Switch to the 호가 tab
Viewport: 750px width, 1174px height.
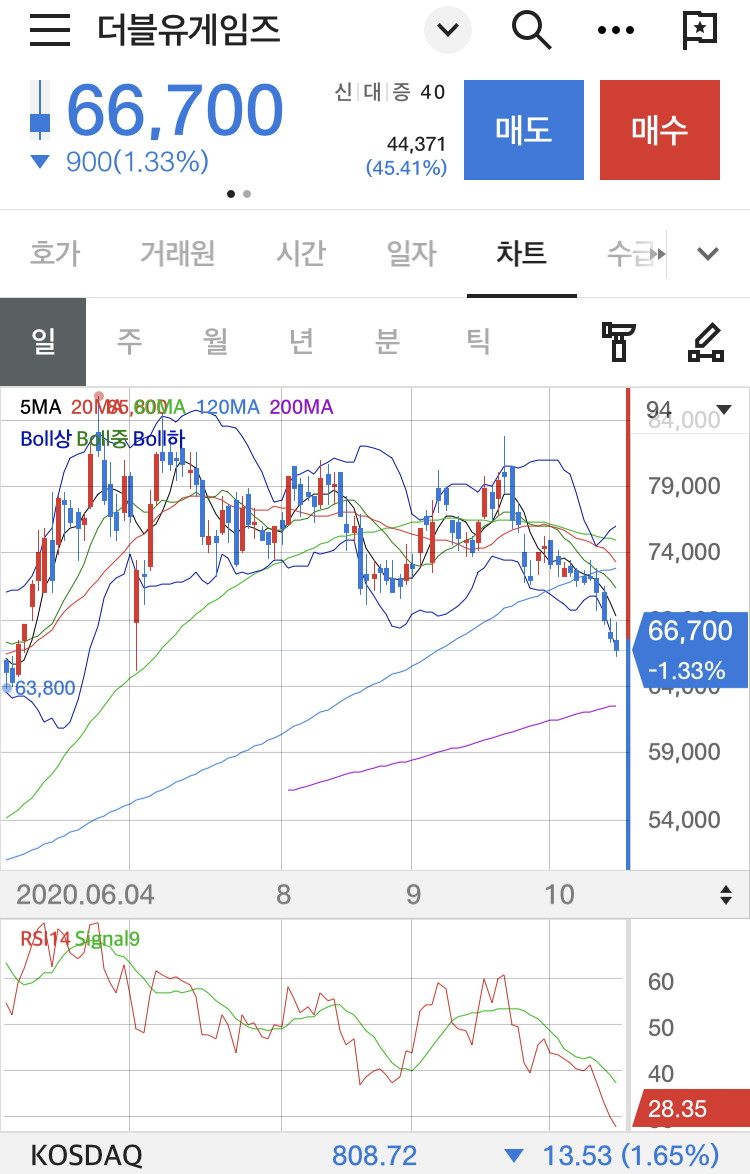(x=55, y=254)
